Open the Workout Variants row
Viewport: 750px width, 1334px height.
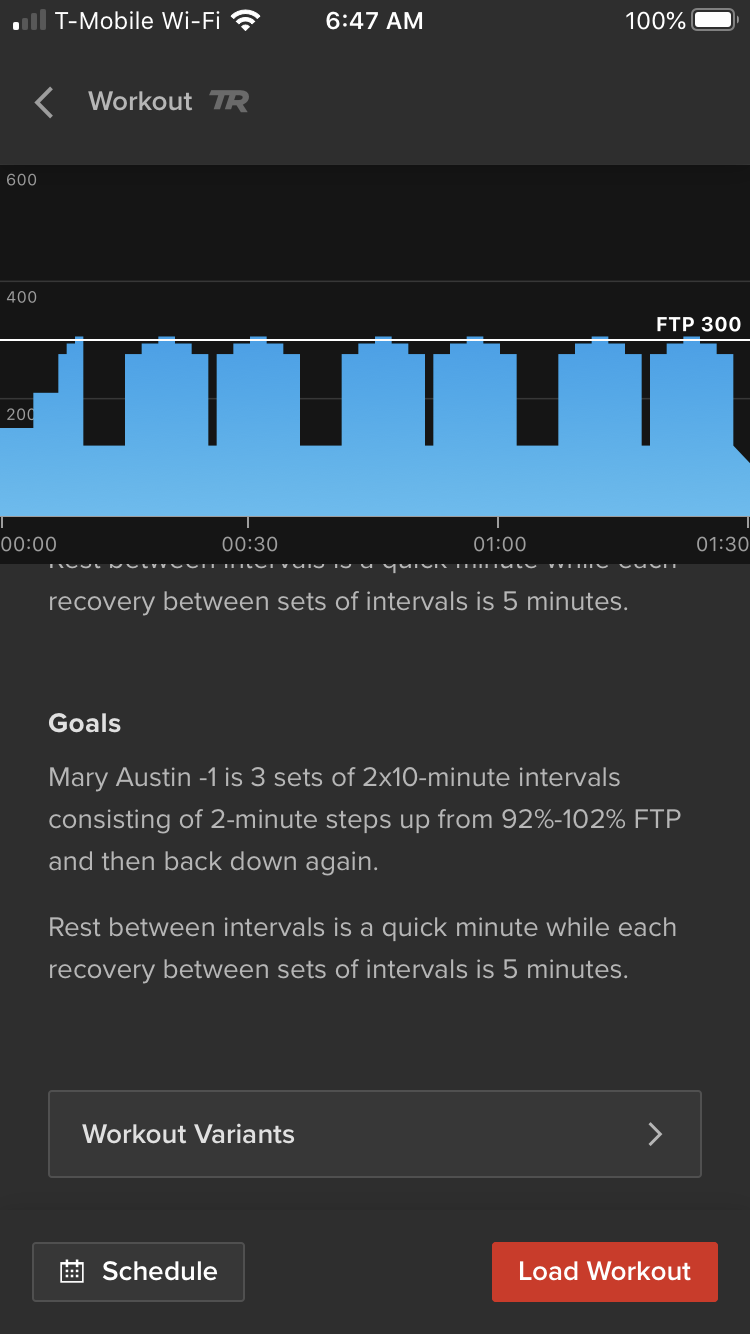click(x=374, y=1134)
